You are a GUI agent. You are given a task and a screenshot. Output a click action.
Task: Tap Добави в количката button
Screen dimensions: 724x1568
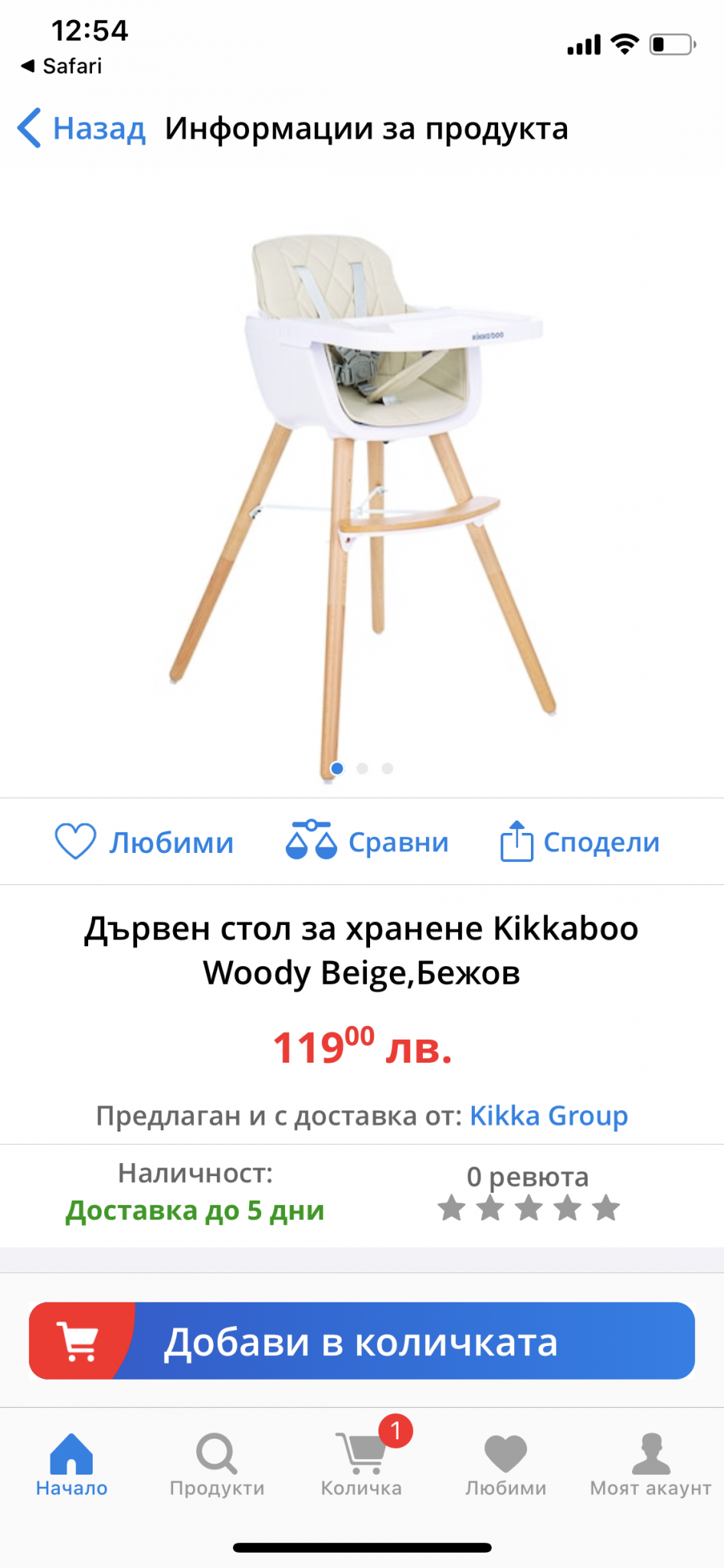click(x=362, y=1341)
